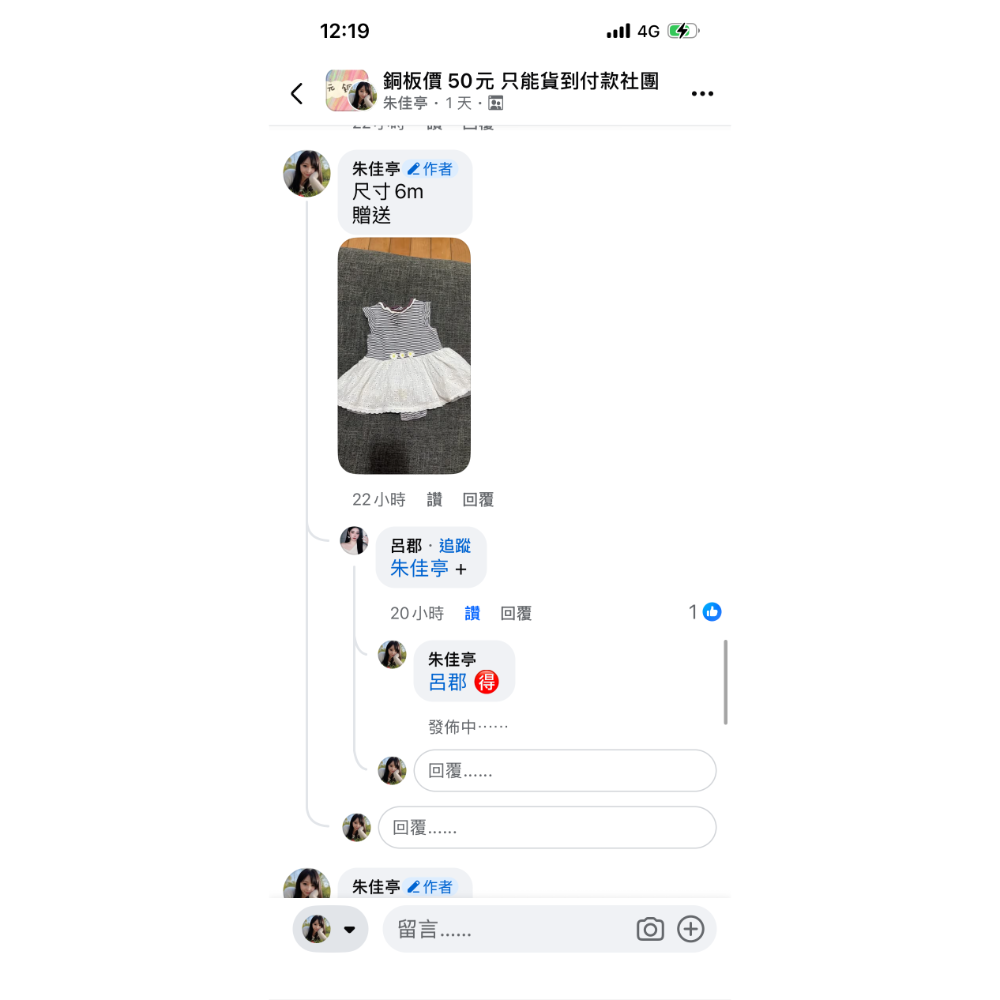Reply to 呂郡's comment
The image size is (1000, 1000).
516,614
